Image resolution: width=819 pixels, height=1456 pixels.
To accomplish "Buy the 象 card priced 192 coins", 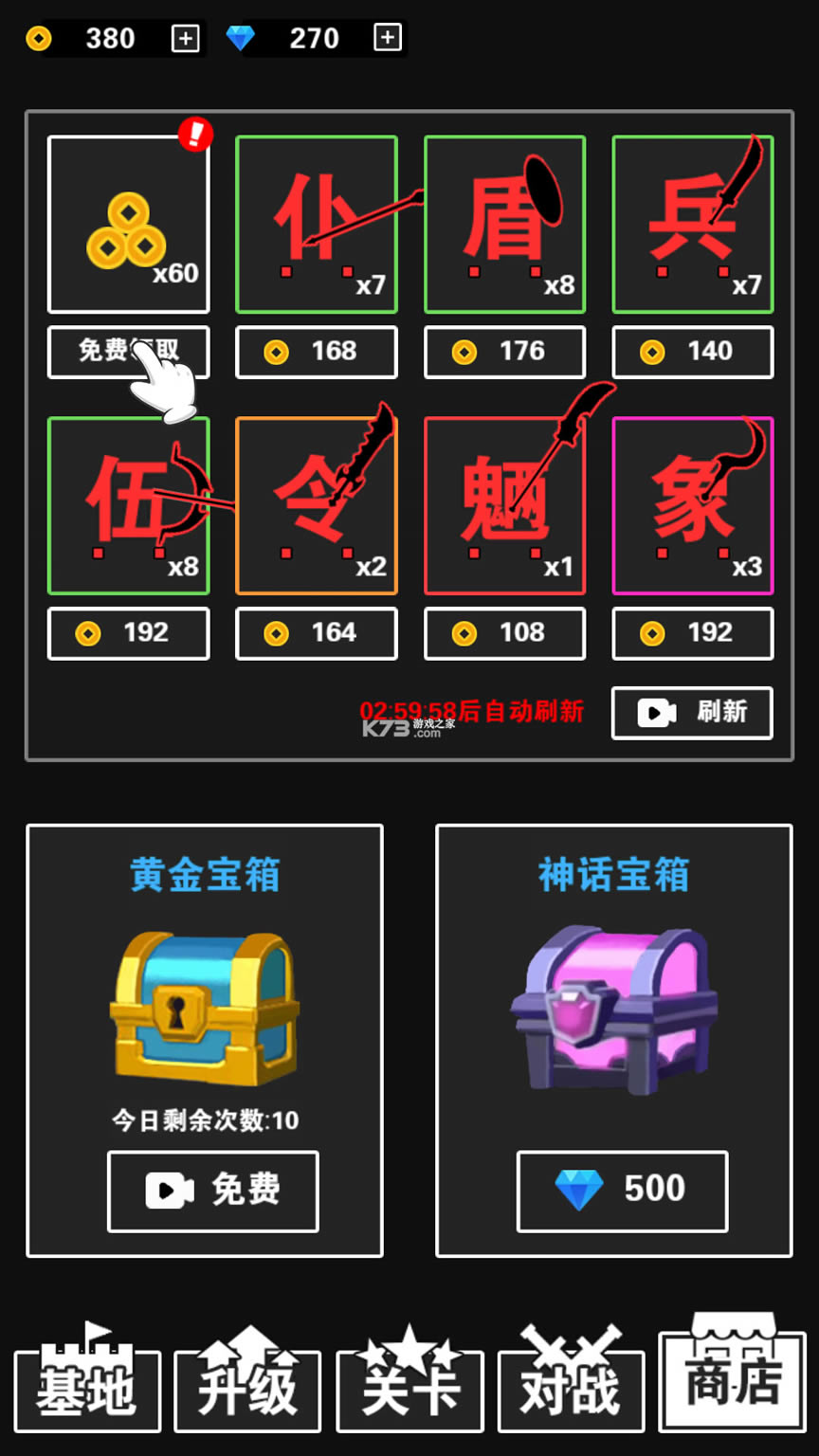I will click(x=693, y=633).
